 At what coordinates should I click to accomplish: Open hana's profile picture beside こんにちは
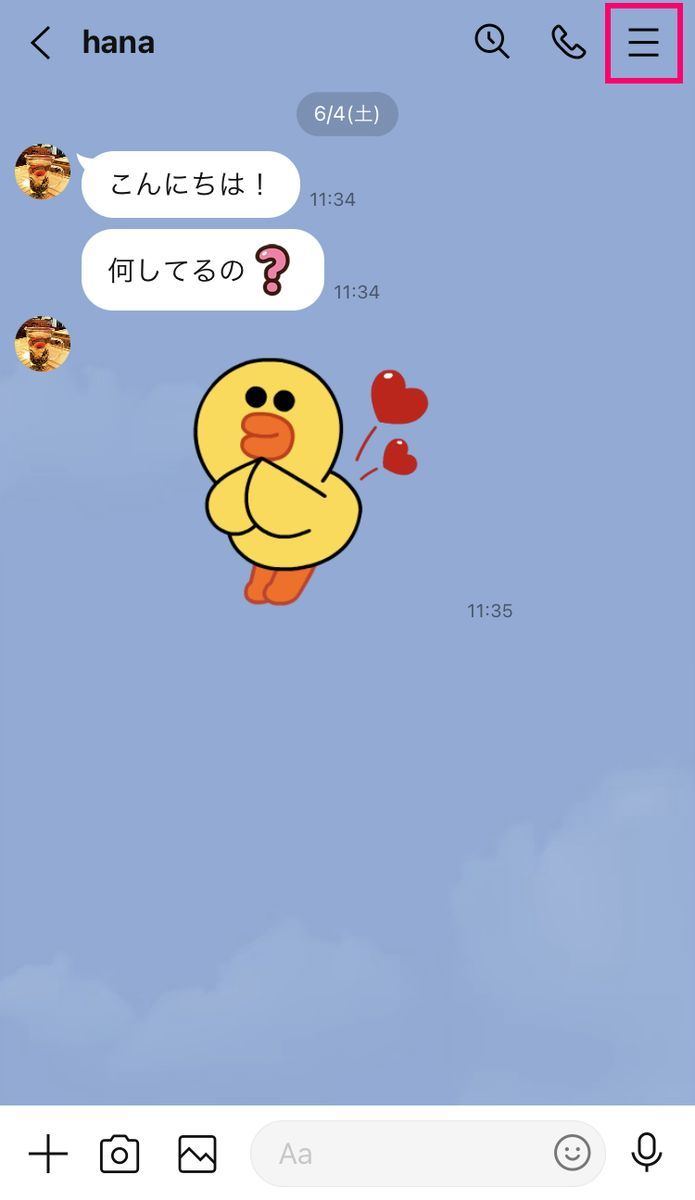tap(42, 171)
